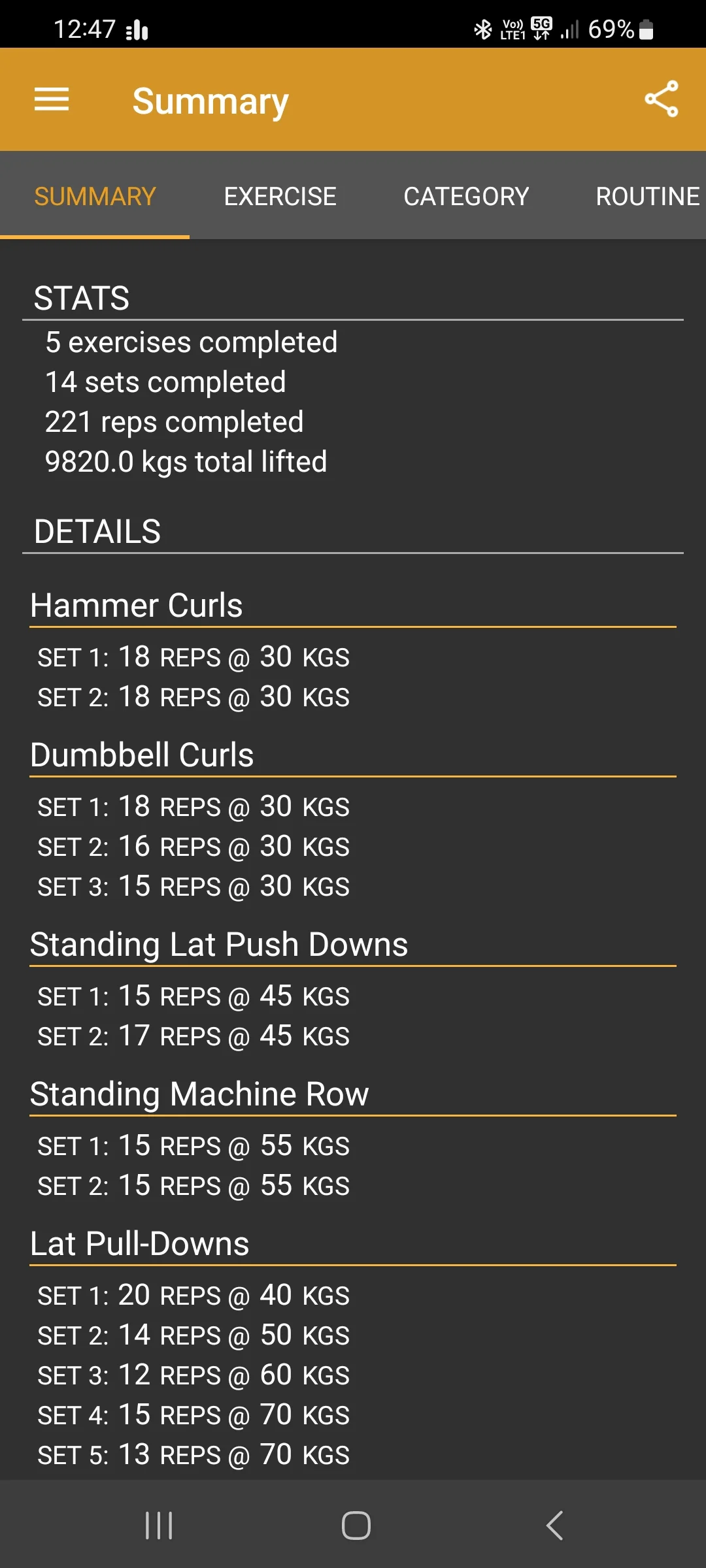Switch to the Category tab
Screen dimensions: 706x1568
[x=466, y=197]
